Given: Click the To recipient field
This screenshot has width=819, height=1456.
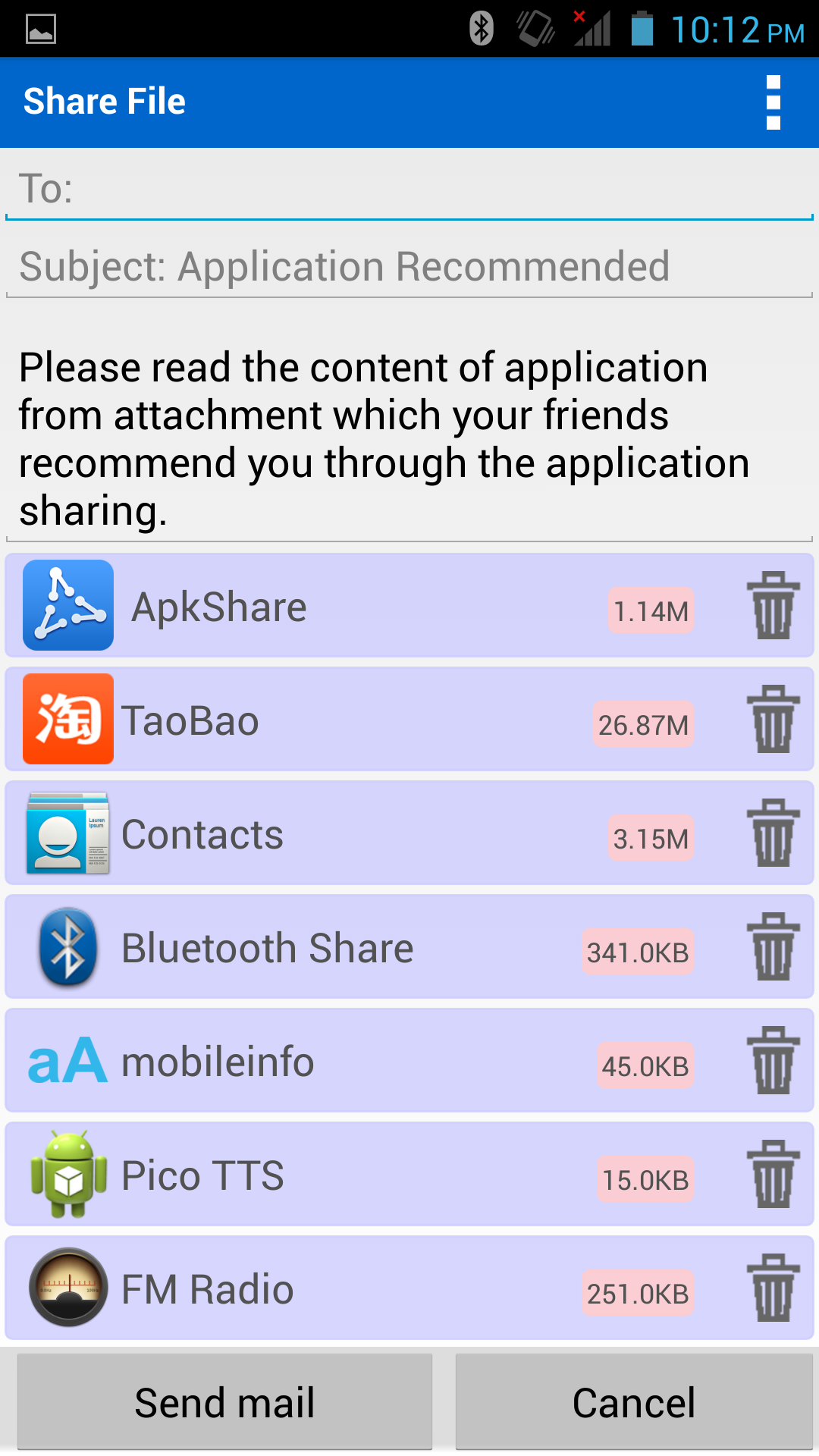Looking at the screenshot, I should [409, 188].
